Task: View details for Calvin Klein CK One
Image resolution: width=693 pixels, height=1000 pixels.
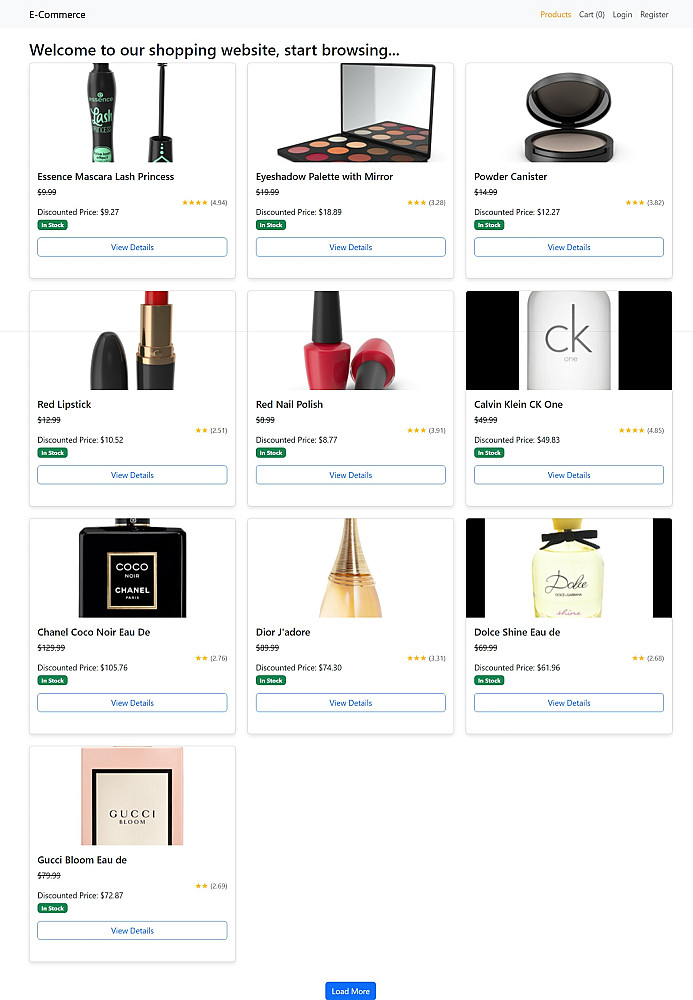Action: click(568, 475)
